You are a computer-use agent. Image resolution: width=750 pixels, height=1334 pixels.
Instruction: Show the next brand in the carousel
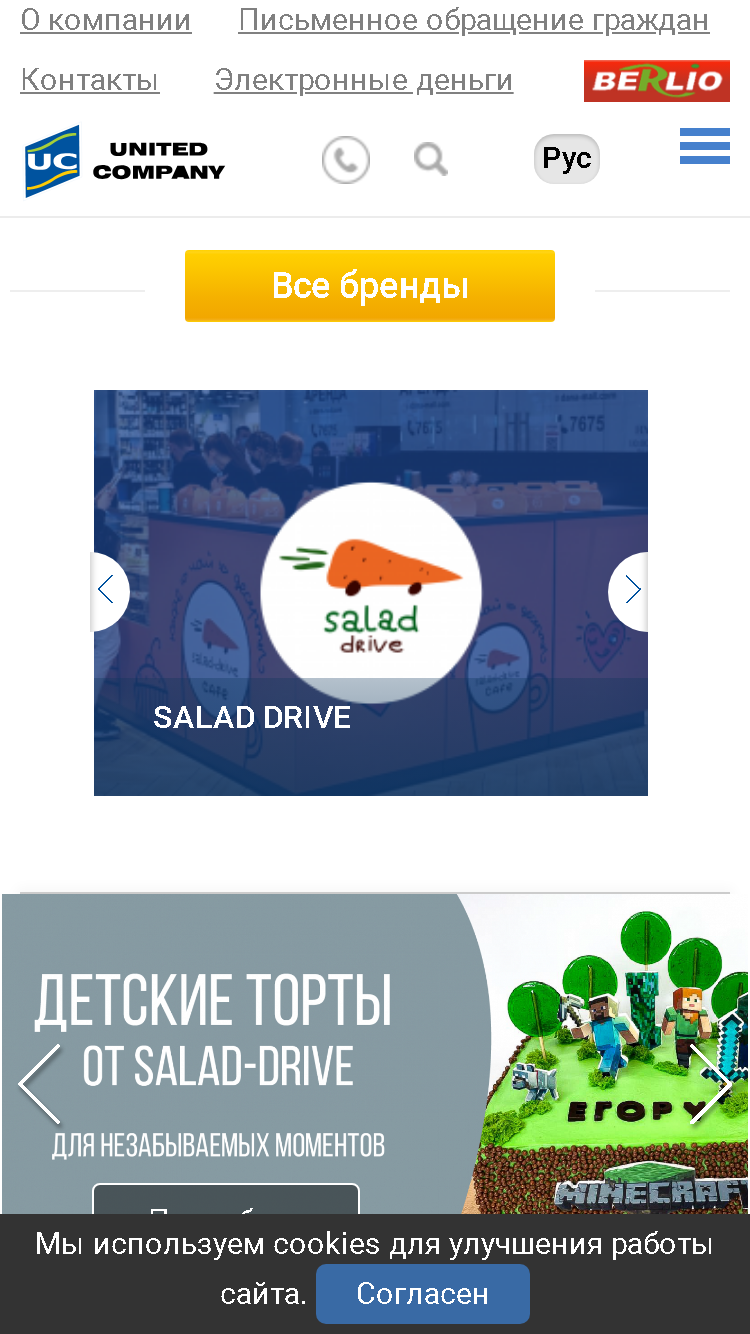[629, 591]
